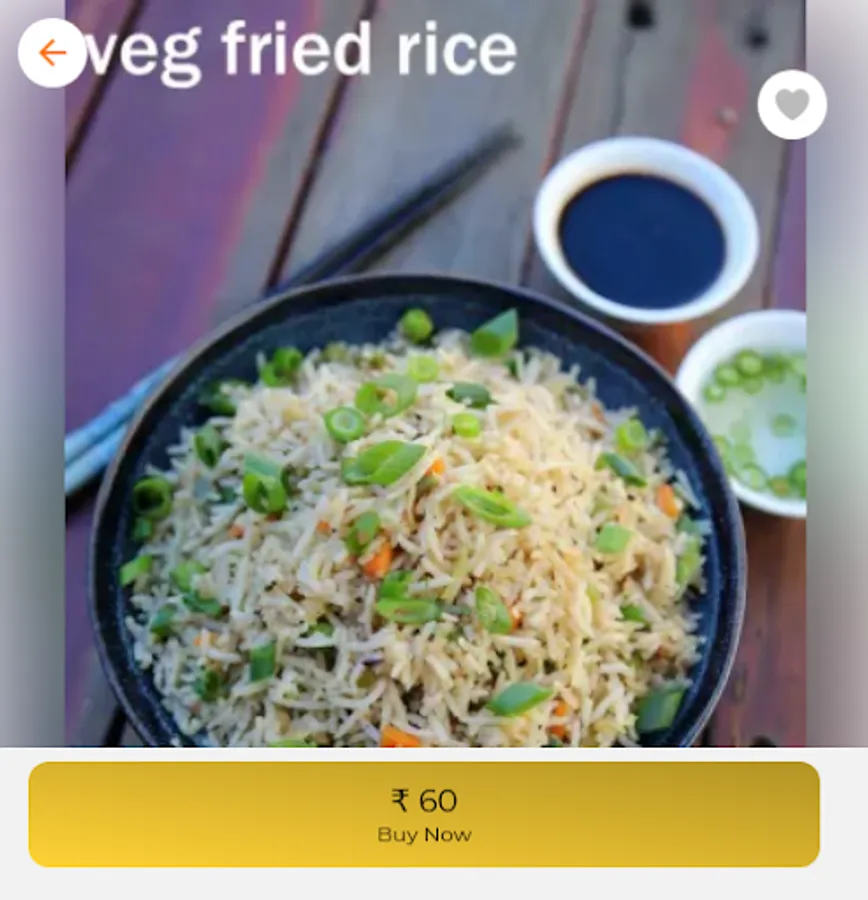Add veg fried rice to favorites

pos(792,104)
